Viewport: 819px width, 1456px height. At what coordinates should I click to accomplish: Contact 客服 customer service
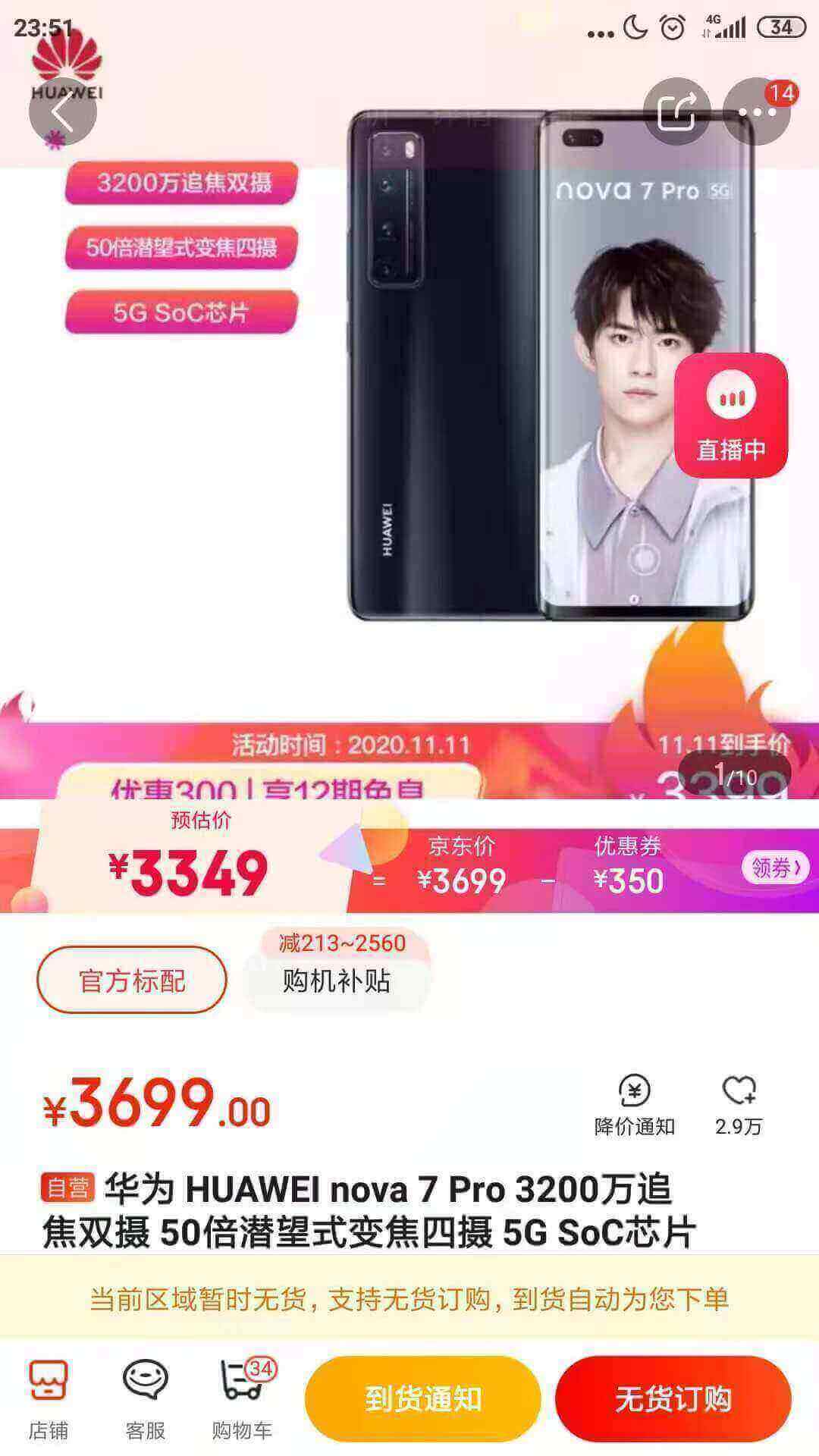[x=145, y=1398]
